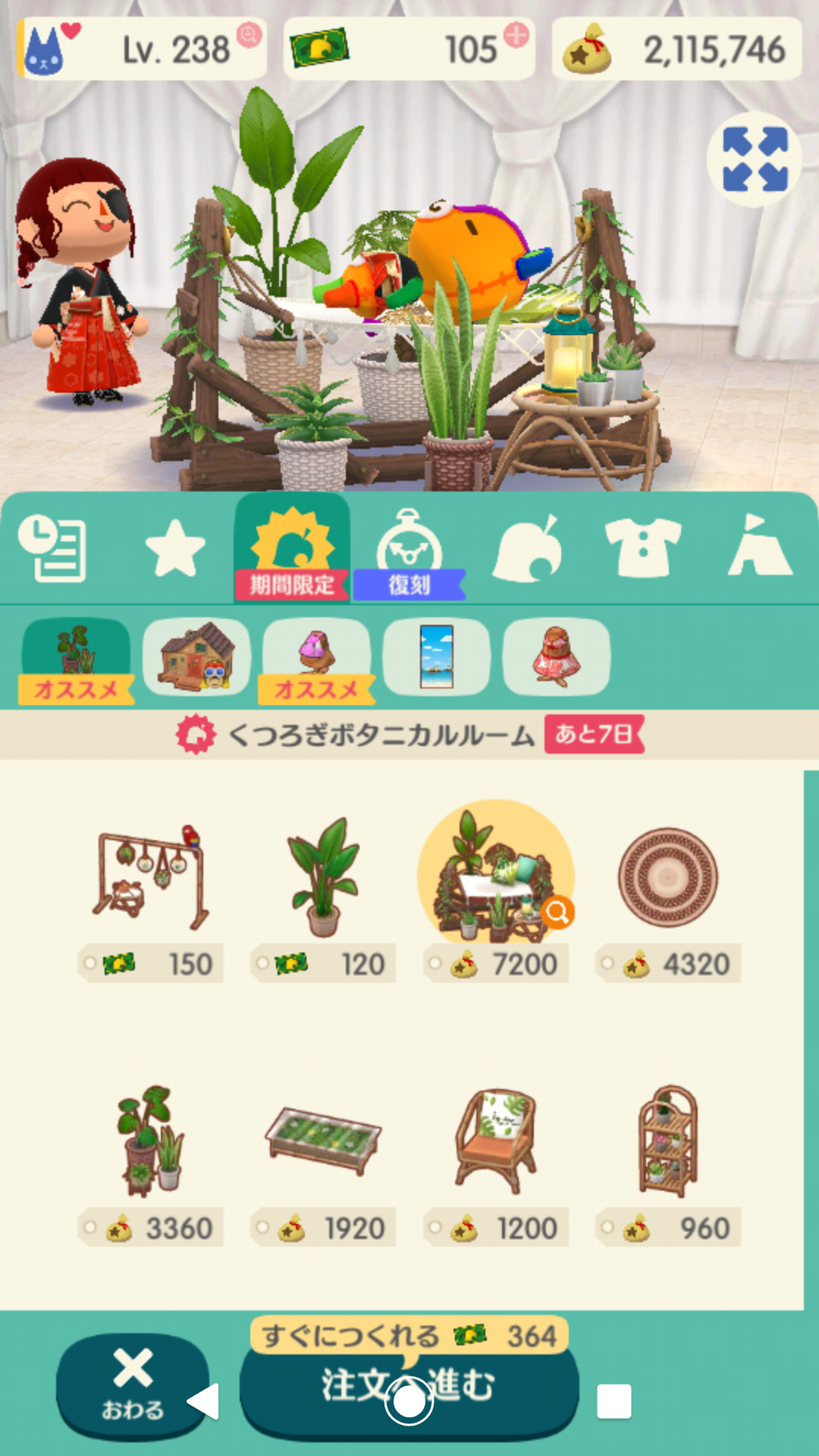Open the order history tab

52,548
